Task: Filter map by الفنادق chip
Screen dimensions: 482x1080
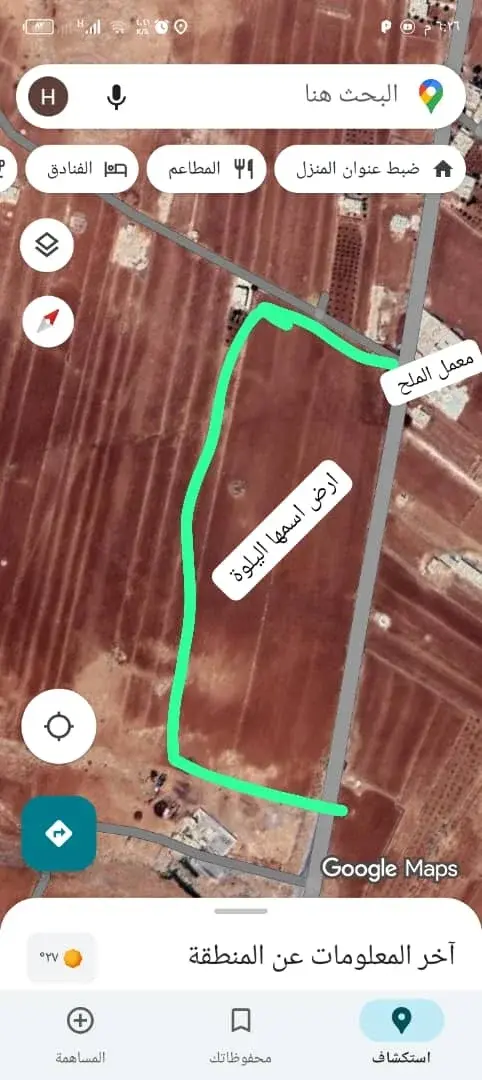Action: point(82,169)
